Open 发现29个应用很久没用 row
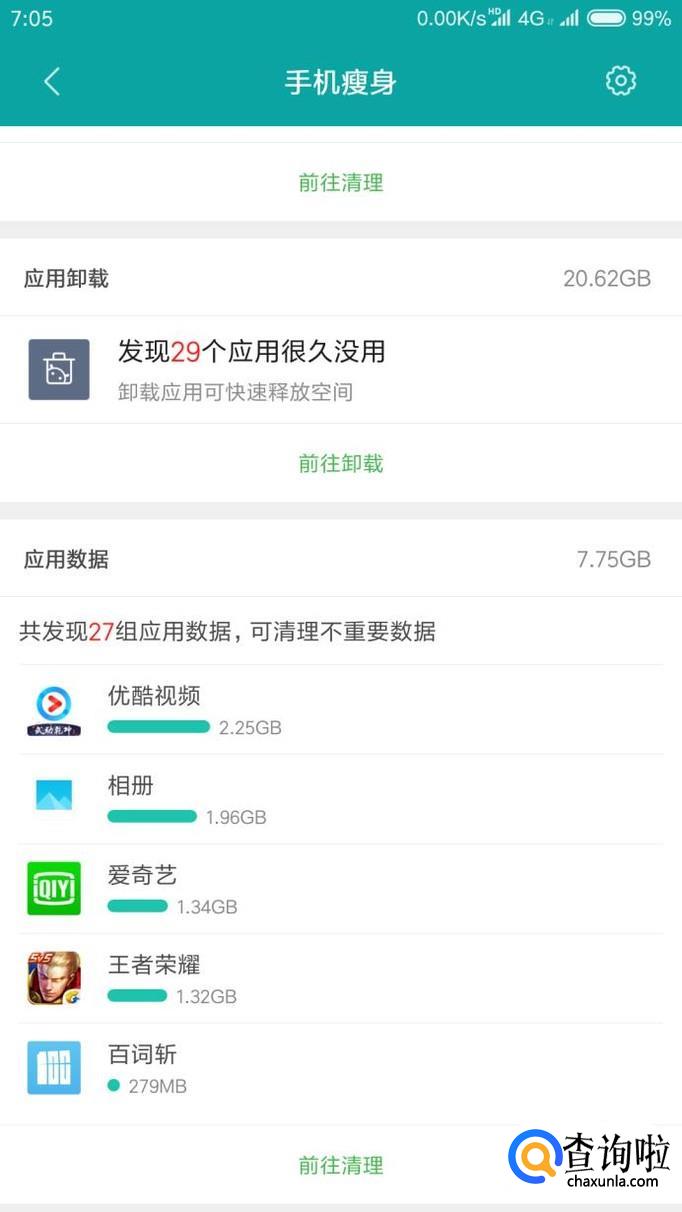 (340, 369)
